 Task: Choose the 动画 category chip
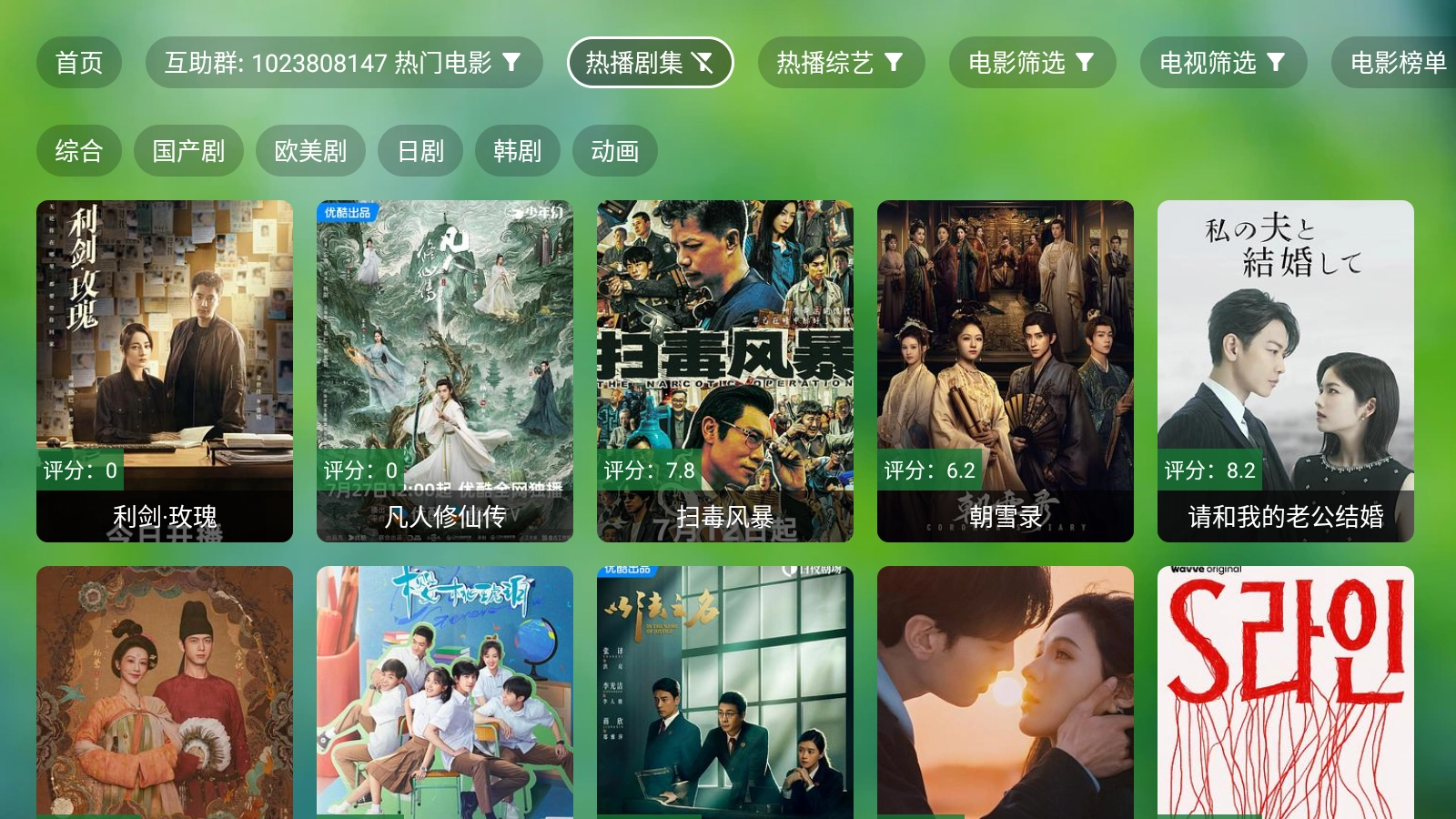click(614, 151)
